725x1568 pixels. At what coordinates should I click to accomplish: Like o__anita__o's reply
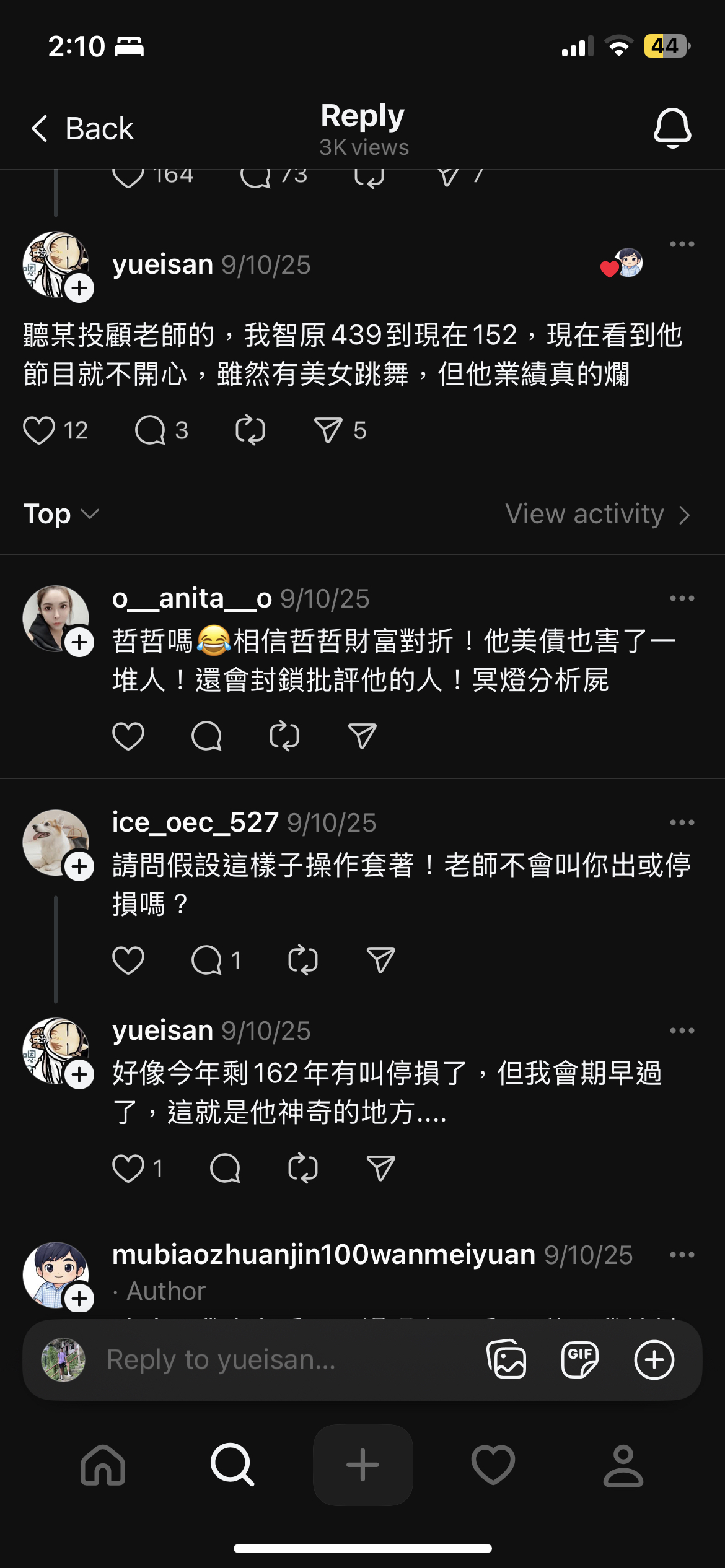click(x=128, y=736)
